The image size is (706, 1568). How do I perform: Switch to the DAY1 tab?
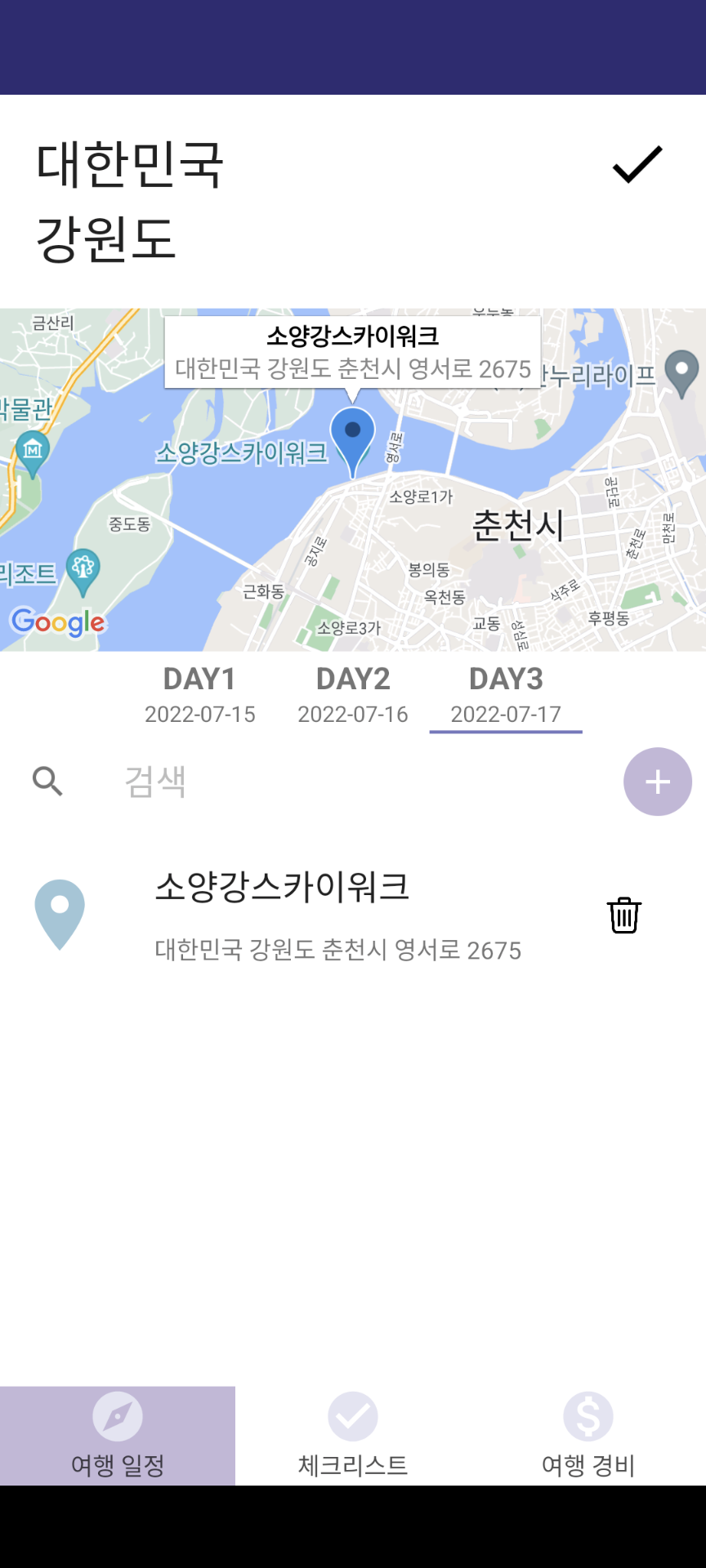coord(200,694)
